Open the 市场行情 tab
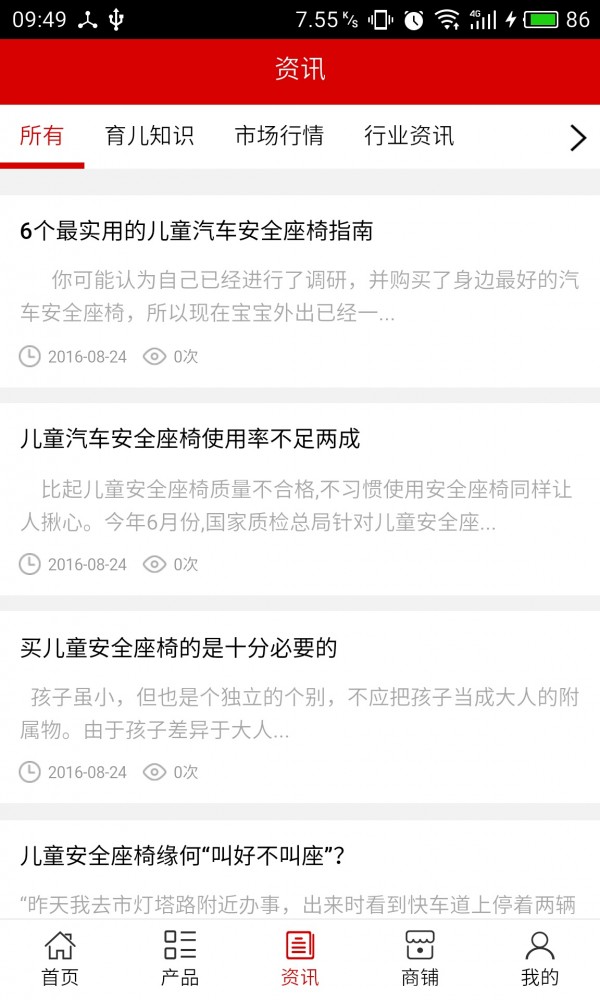The height and width of the screenshot is (1000, 600). 279,136
